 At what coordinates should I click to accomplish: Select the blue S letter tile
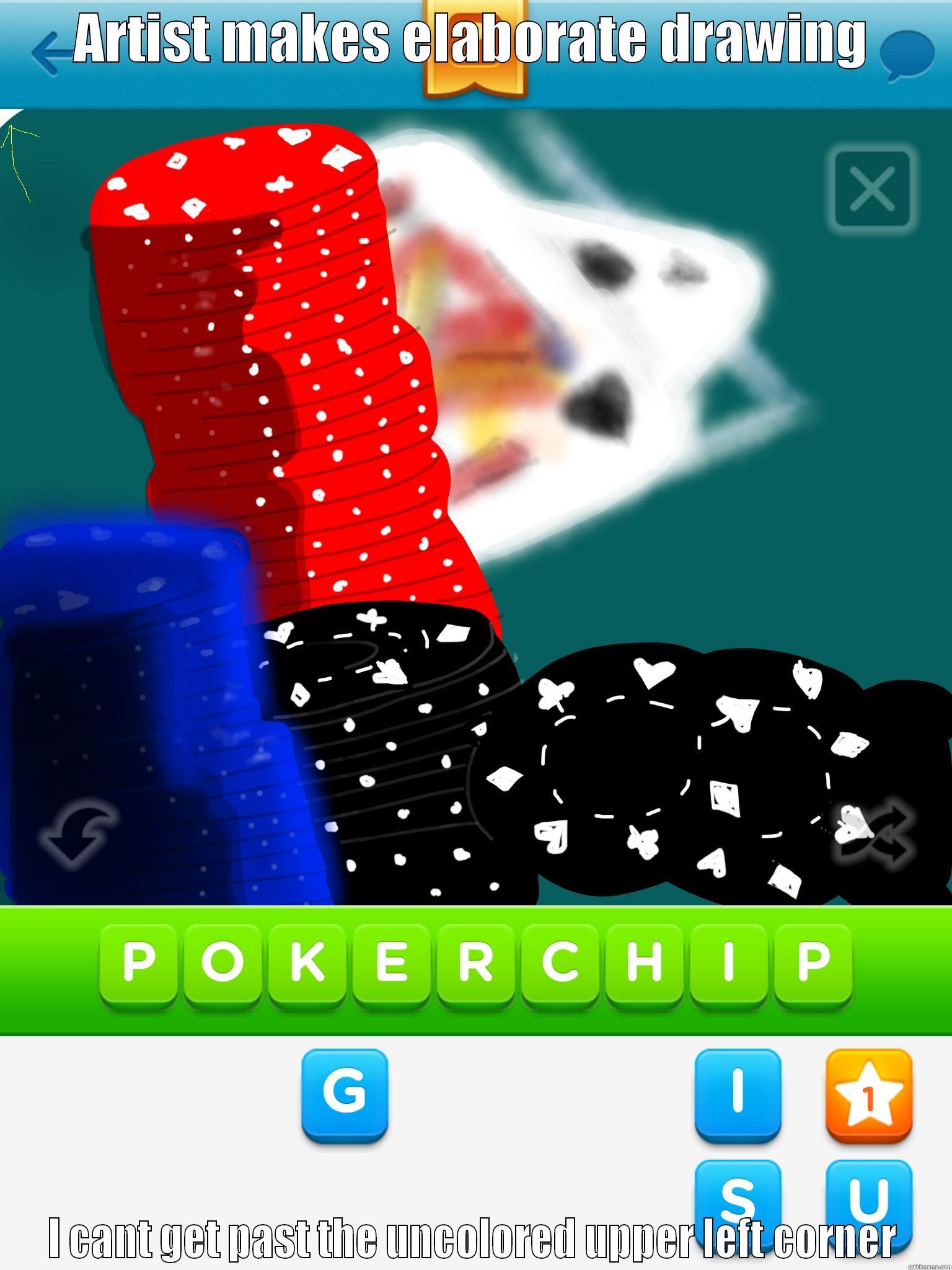click(738, 1200)
